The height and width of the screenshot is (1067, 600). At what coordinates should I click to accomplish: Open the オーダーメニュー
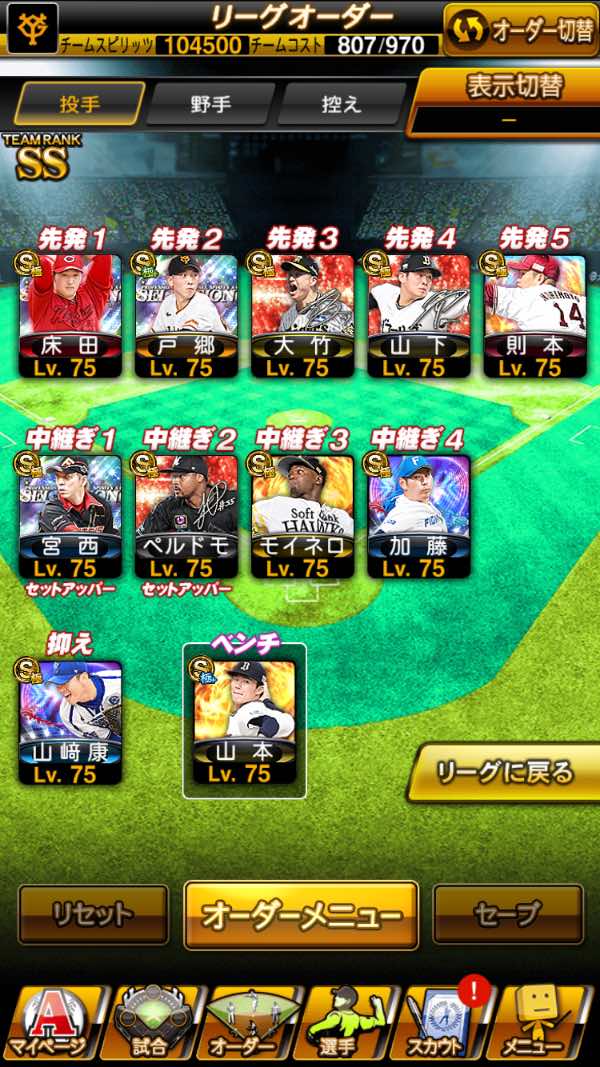[301, 915]
